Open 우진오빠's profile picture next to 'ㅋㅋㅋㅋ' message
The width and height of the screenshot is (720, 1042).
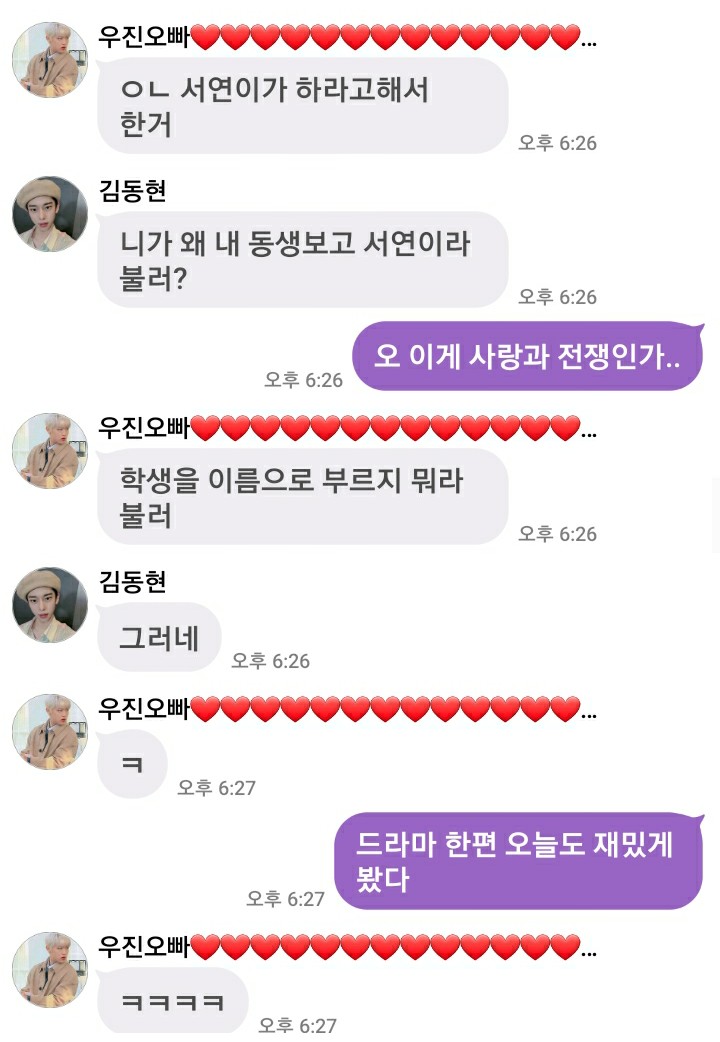click(x=49, y=969)
